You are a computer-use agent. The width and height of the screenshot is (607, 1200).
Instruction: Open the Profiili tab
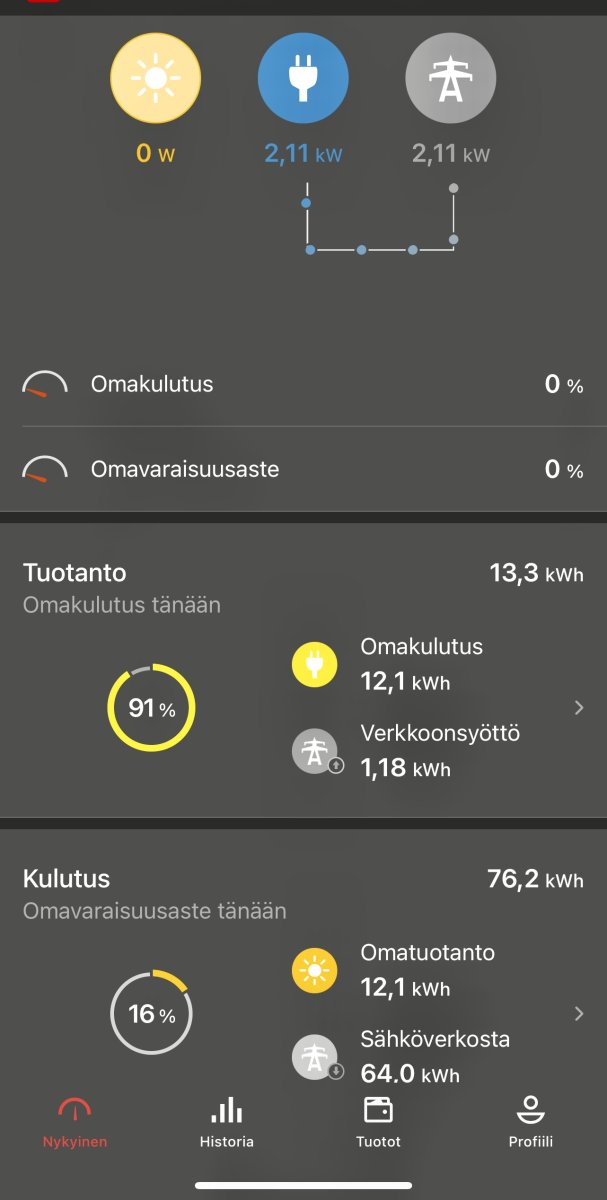pyautogui.click(x=530, y=1121)
